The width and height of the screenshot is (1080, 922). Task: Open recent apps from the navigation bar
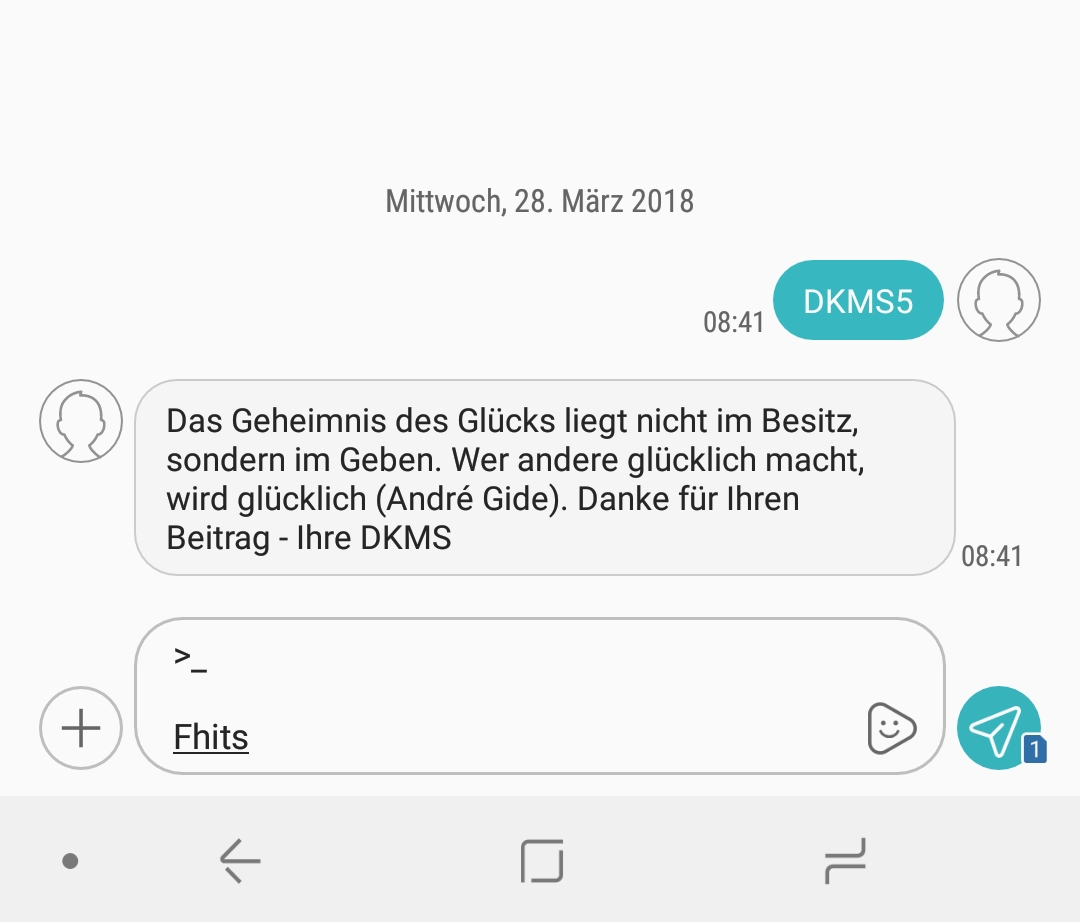(x=845, y=861)
